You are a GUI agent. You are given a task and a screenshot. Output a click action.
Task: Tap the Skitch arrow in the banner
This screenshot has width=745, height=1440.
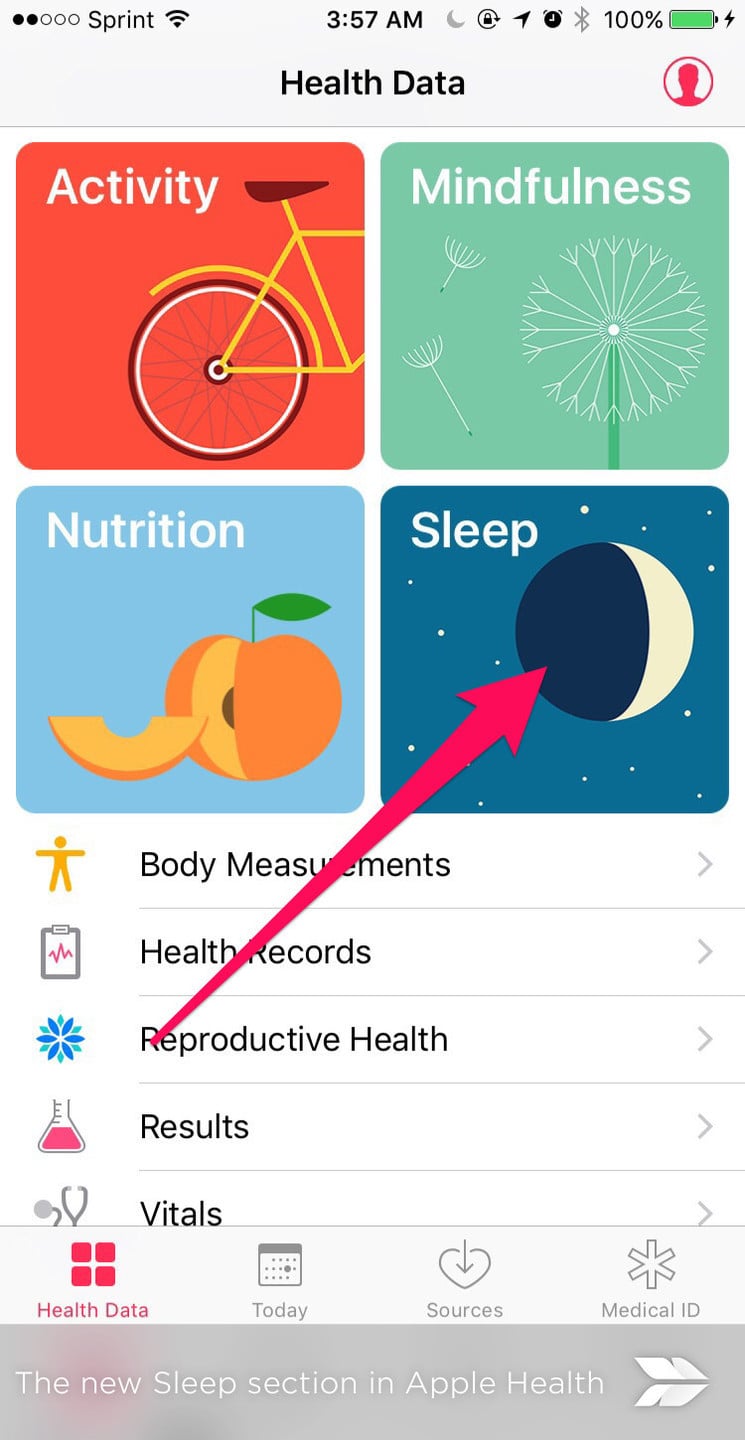672,1382
